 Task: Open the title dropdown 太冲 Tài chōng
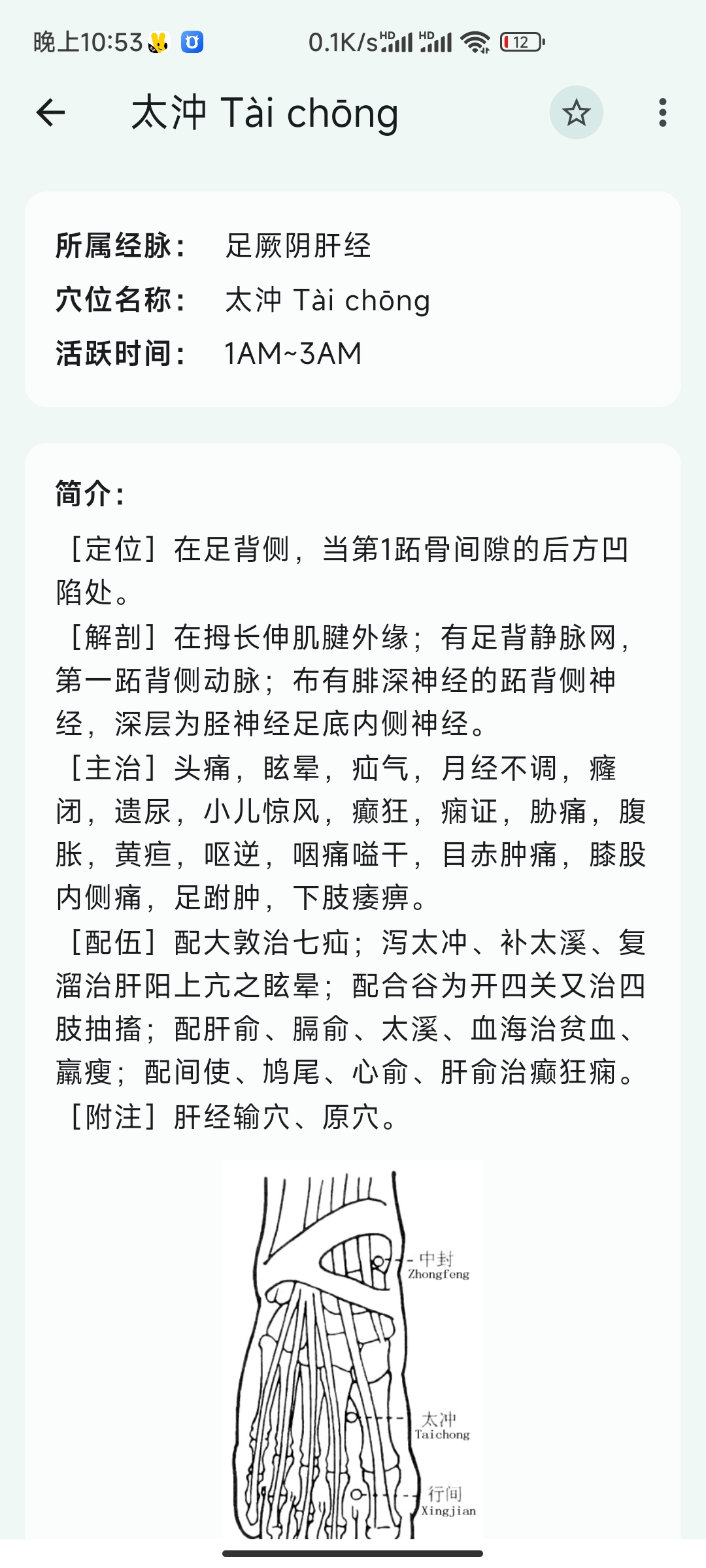tap(264, 114)
